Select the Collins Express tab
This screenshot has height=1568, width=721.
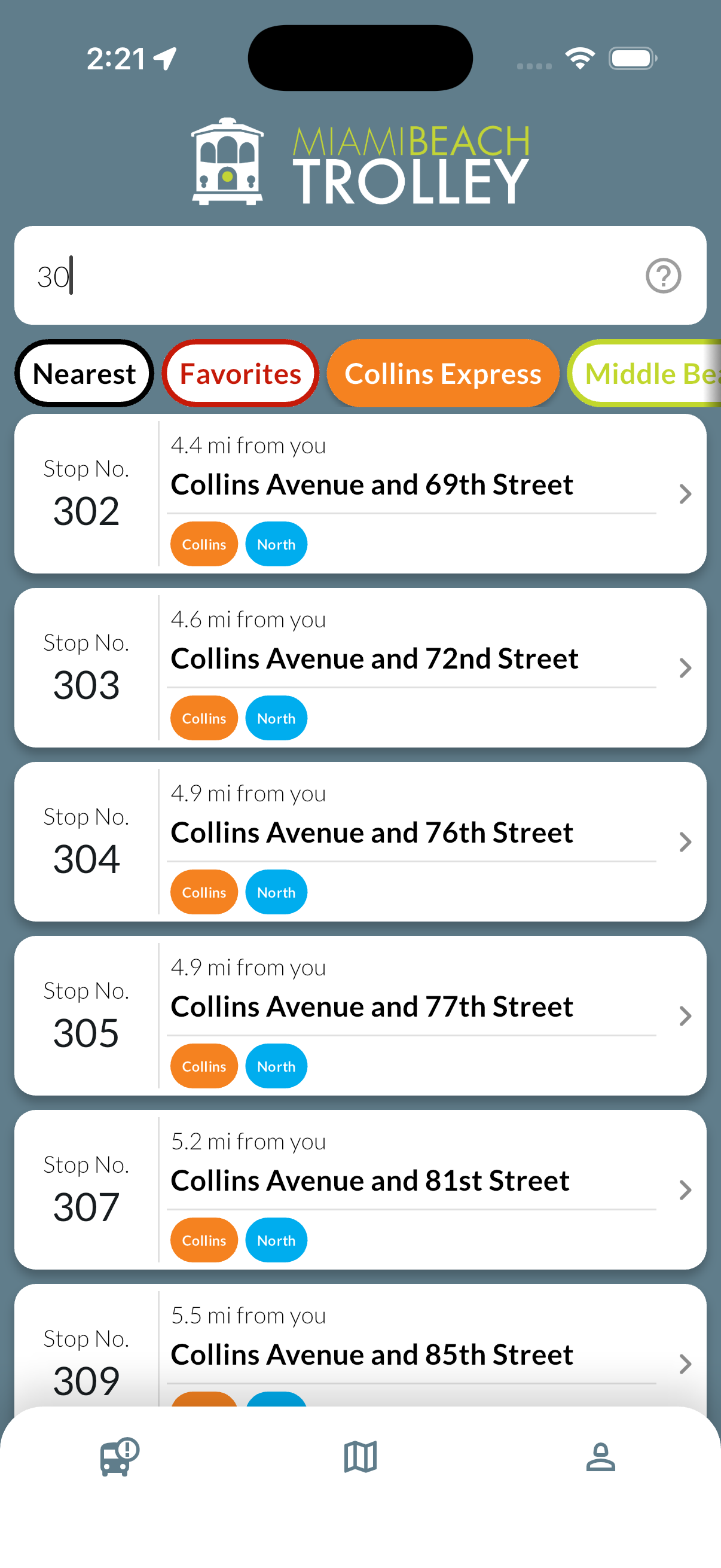442,374
